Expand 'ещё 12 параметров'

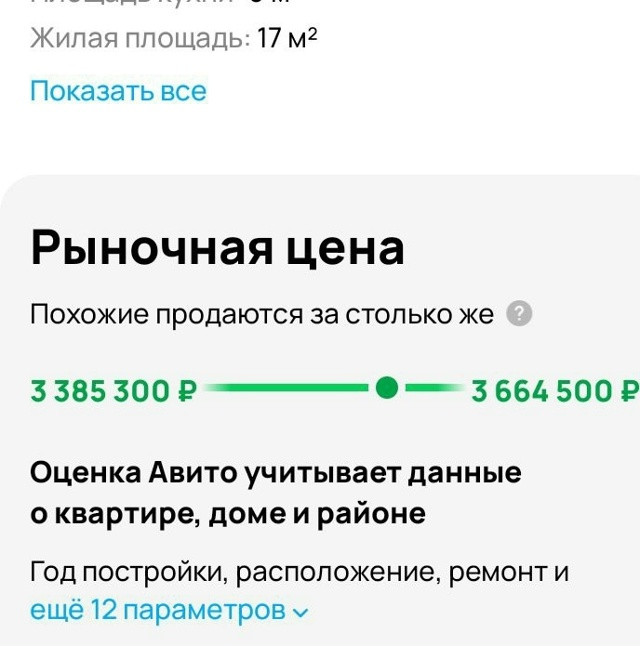[x=170, y=609]
